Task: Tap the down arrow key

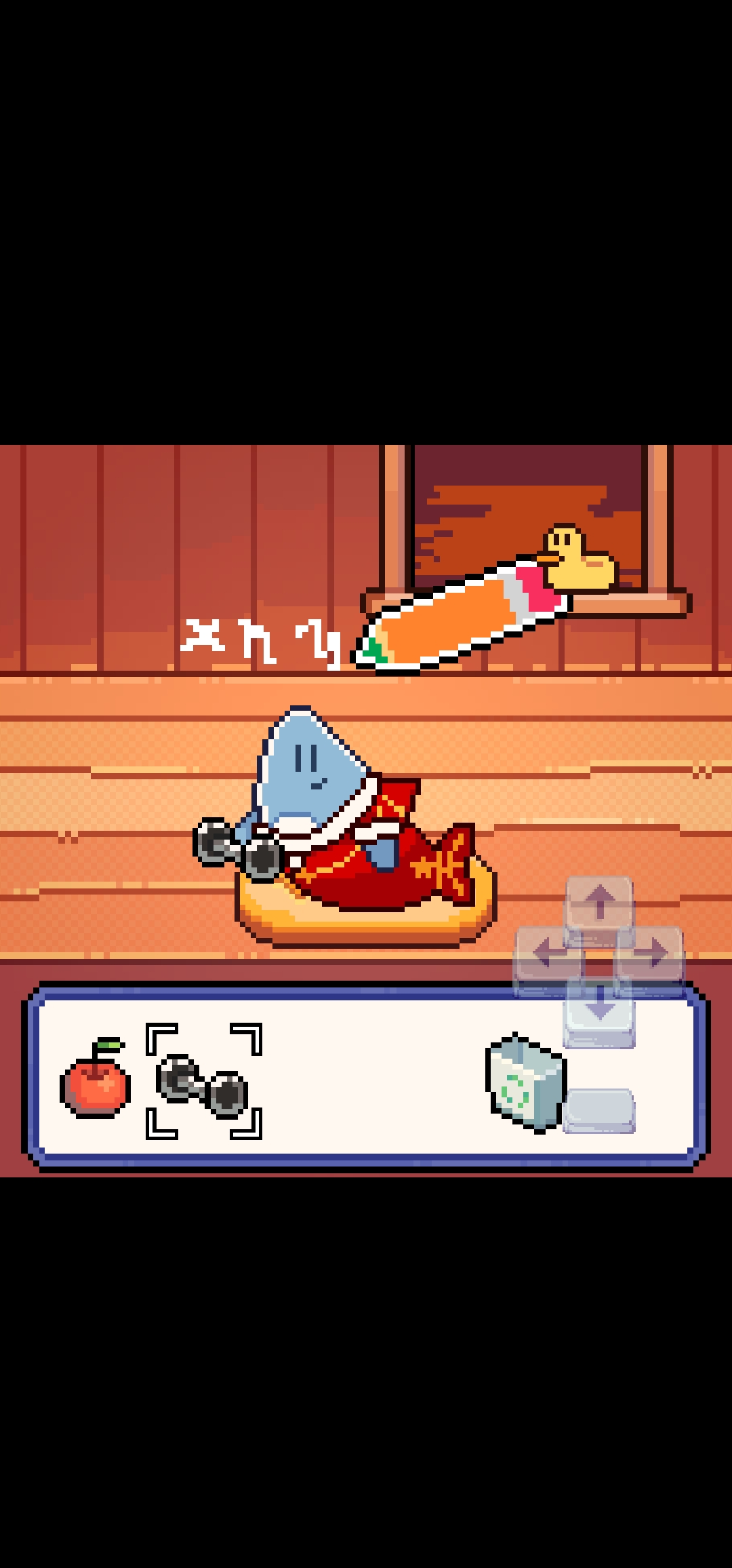Action: tap(599, 1007)
